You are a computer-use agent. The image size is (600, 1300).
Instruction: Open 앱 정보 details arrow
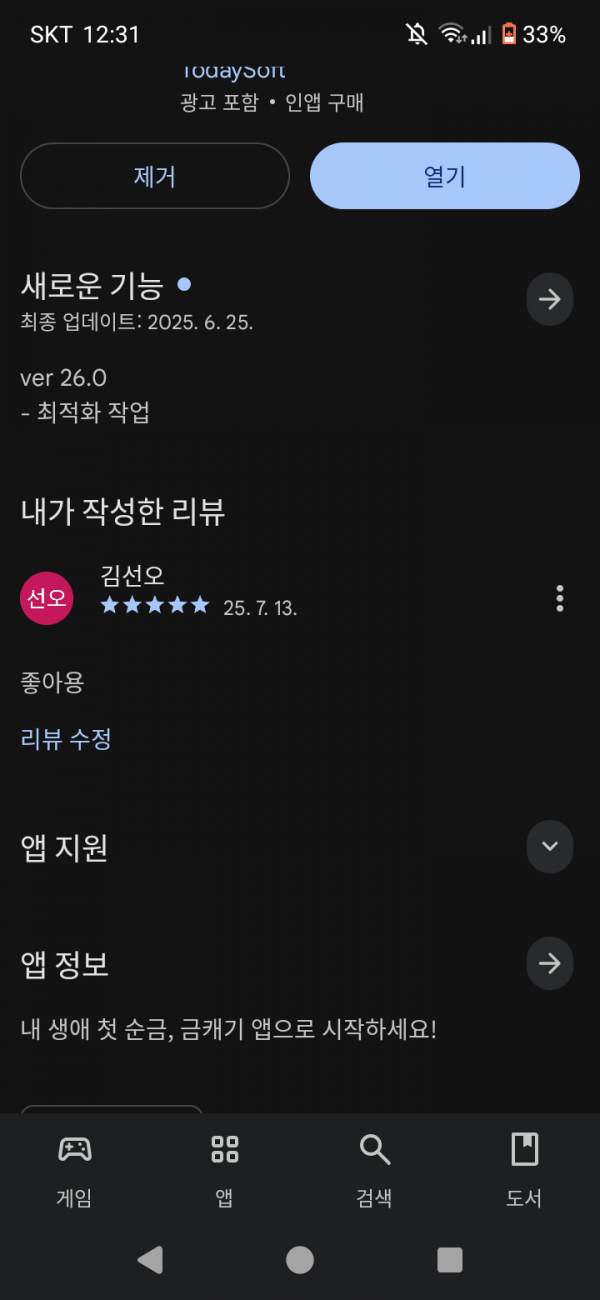point(549,963)
